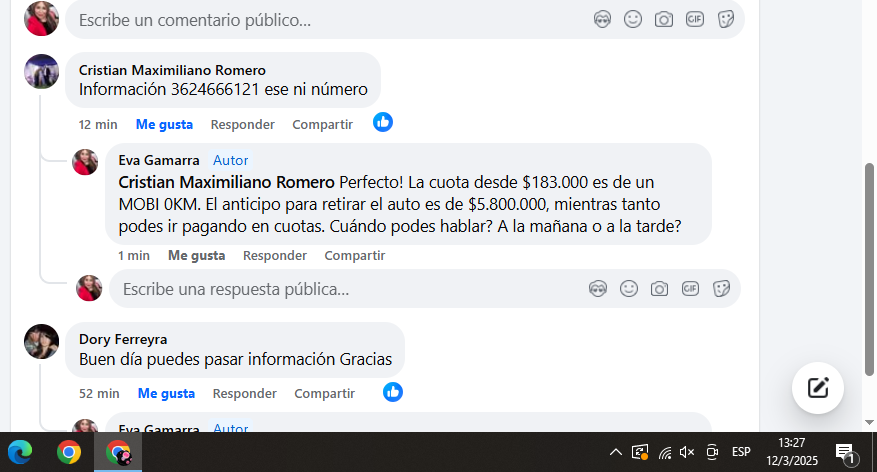Reply to Cristian Maximiliano Romero's comment
The image size is (877, 472).
242,124
